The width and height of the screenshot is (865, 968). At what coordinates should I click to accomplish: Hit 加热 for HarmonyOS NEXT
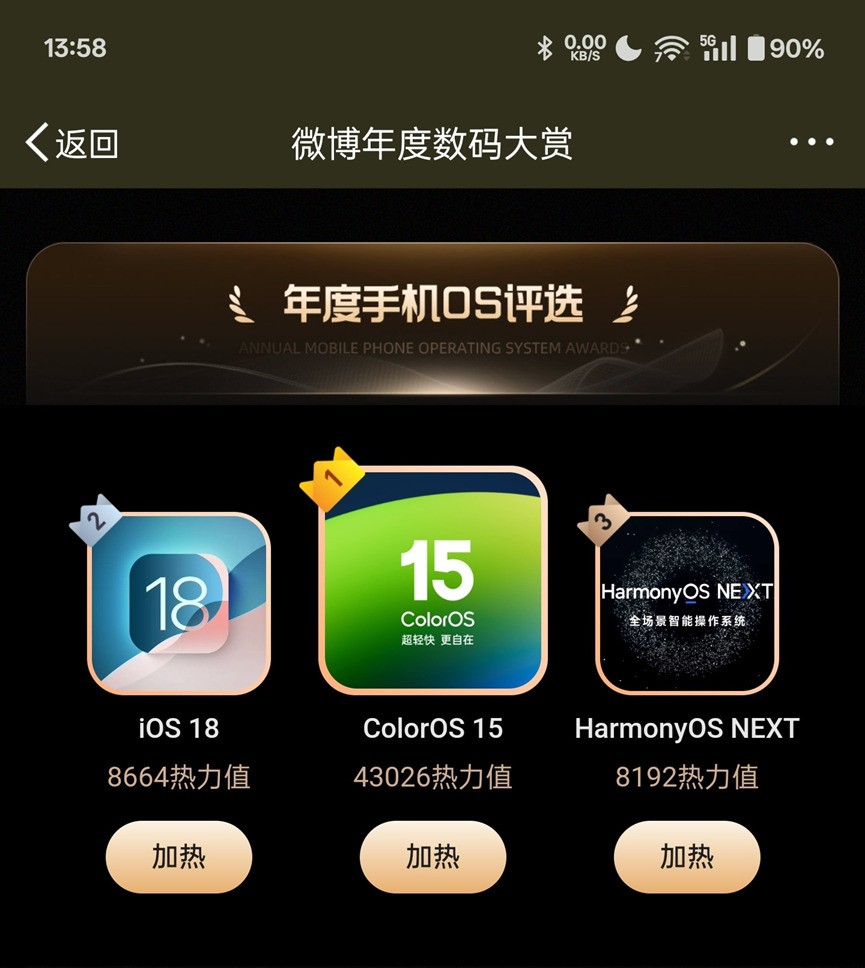click(x=687, y=857)
